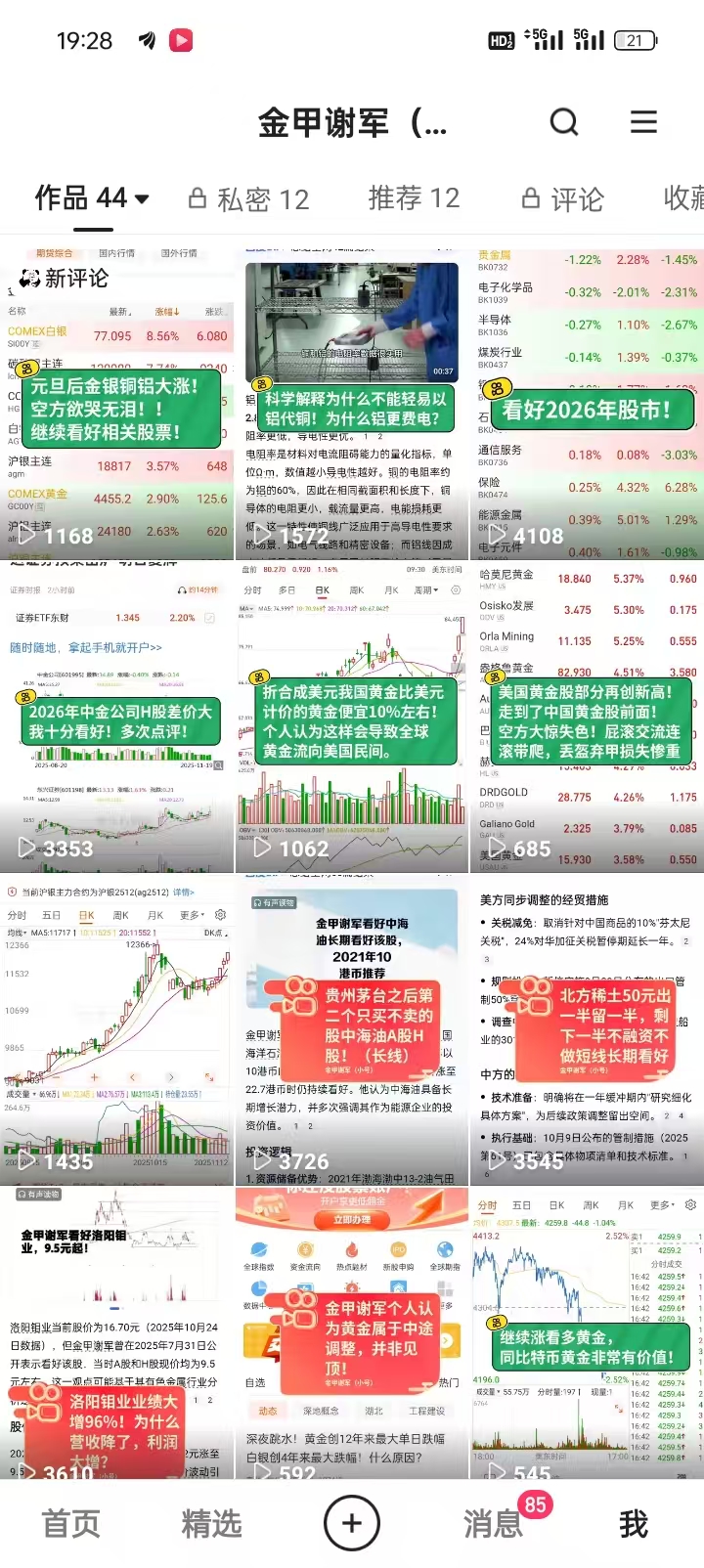The image size is (704, 1568).
Task: Tap the plus button to create a post
Action: point(352,1523)
